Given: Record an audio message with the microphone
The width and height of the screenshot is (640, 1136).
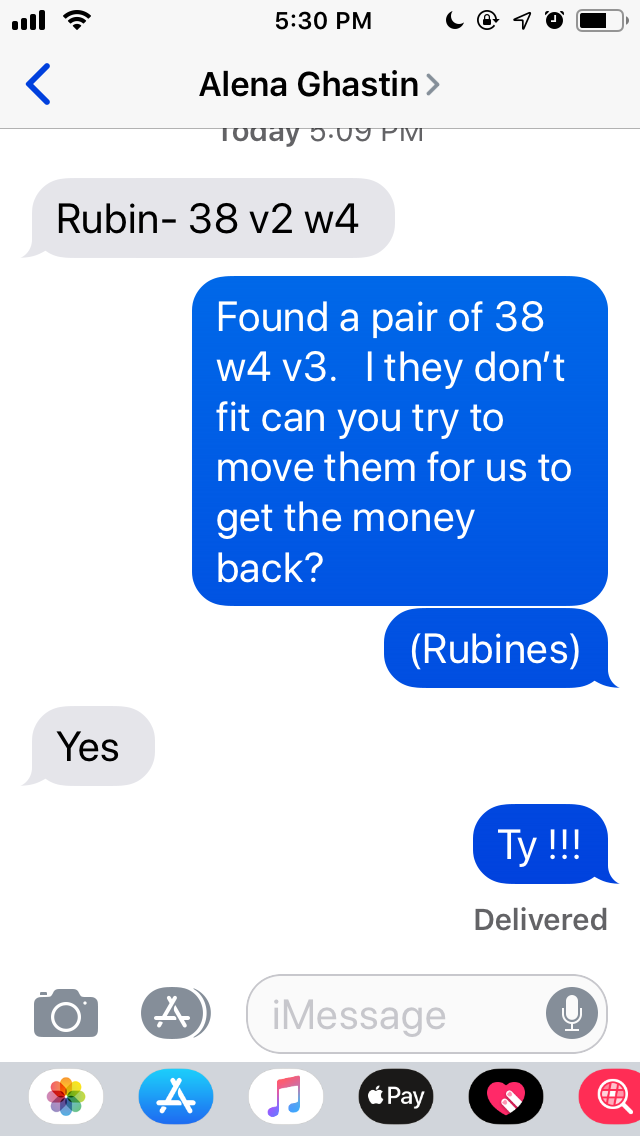Looking at the screenshot, I should tap(571, 1014).
